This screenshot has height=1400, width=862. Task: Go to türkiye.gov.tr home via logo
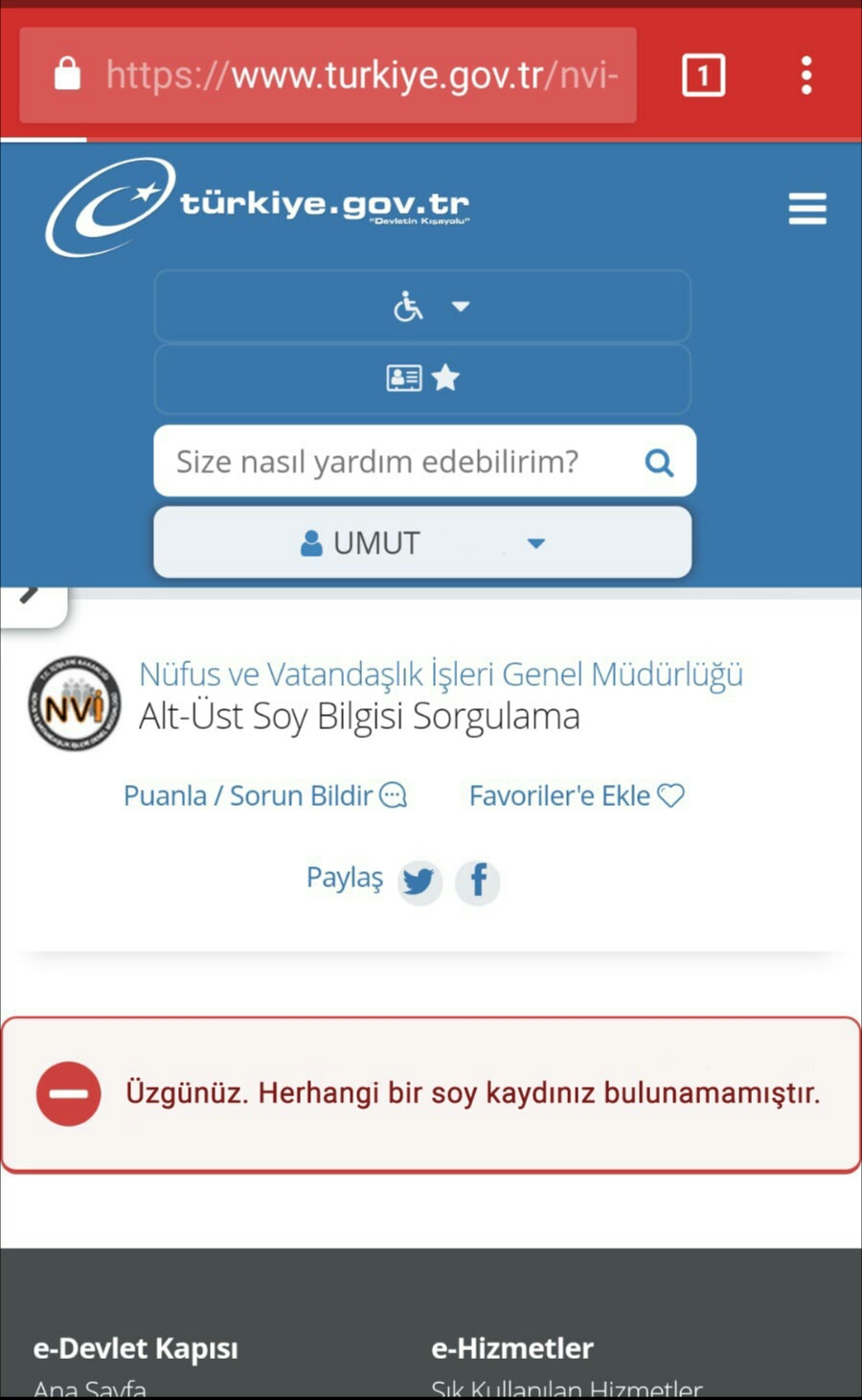pos(257,207)
